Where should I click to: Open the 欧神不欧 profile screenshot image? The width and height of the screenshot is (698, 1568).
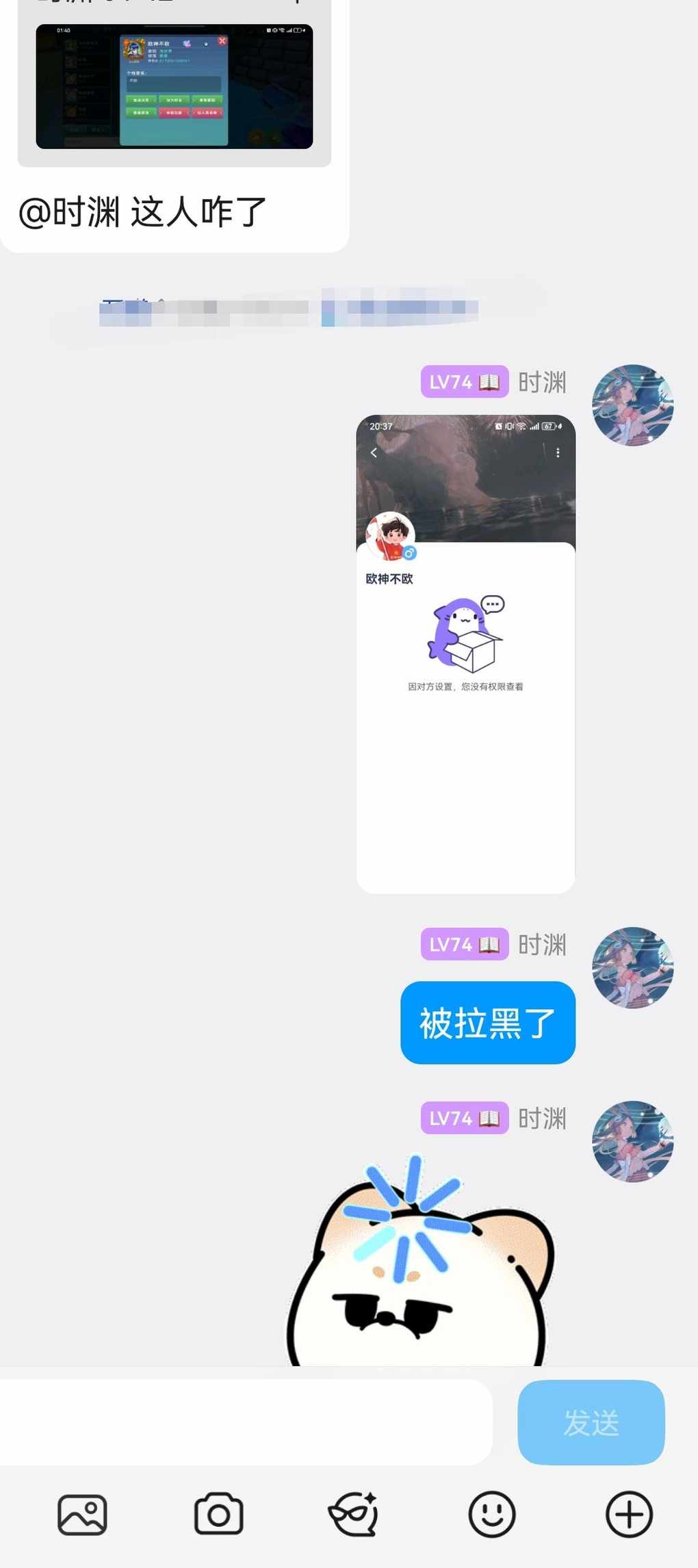(x=465, y=653)
